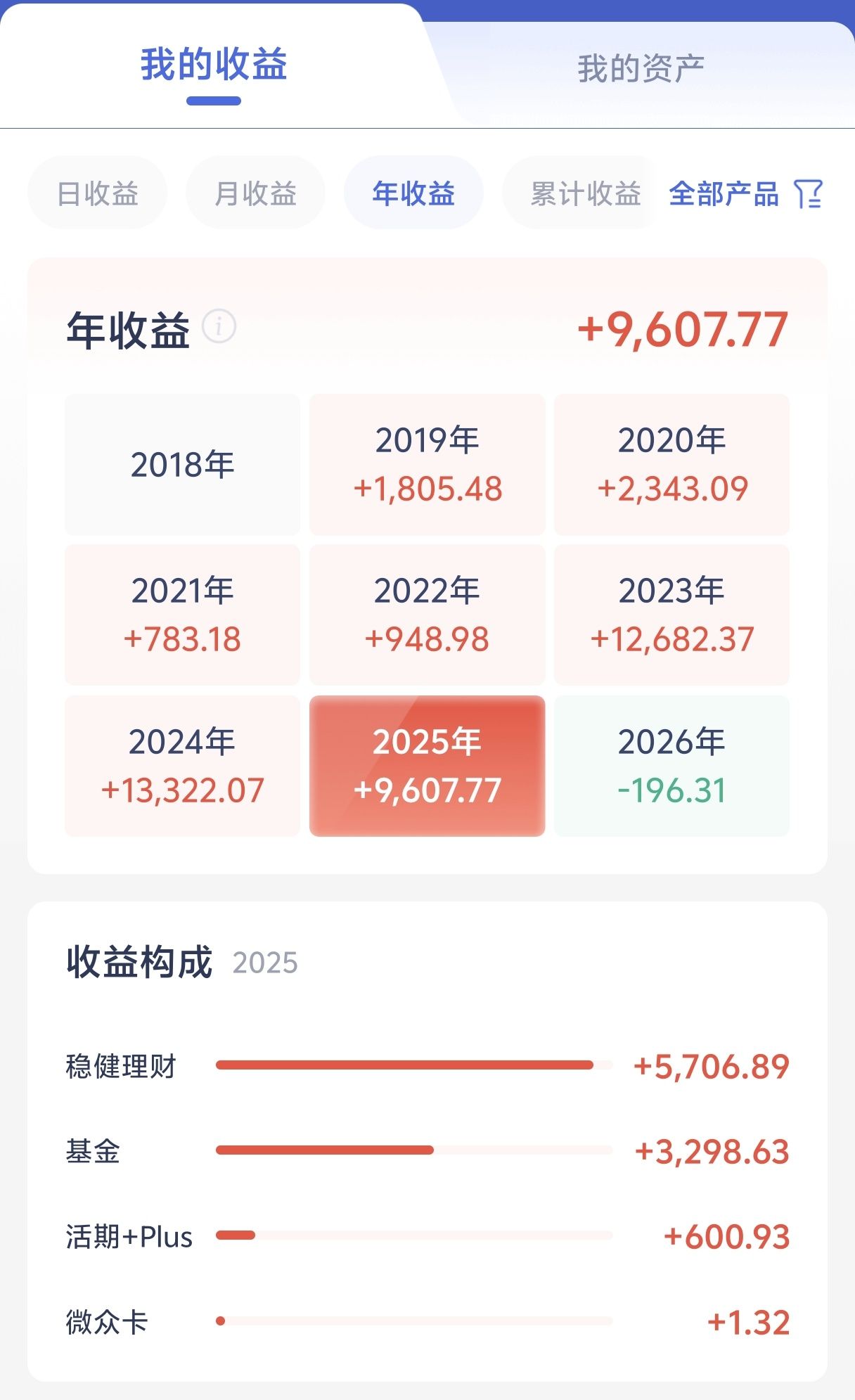The height and width of the screenshot is (1400, 855).
Task: Select the 我的收益 tab
Action: click(x=214, y=64)
